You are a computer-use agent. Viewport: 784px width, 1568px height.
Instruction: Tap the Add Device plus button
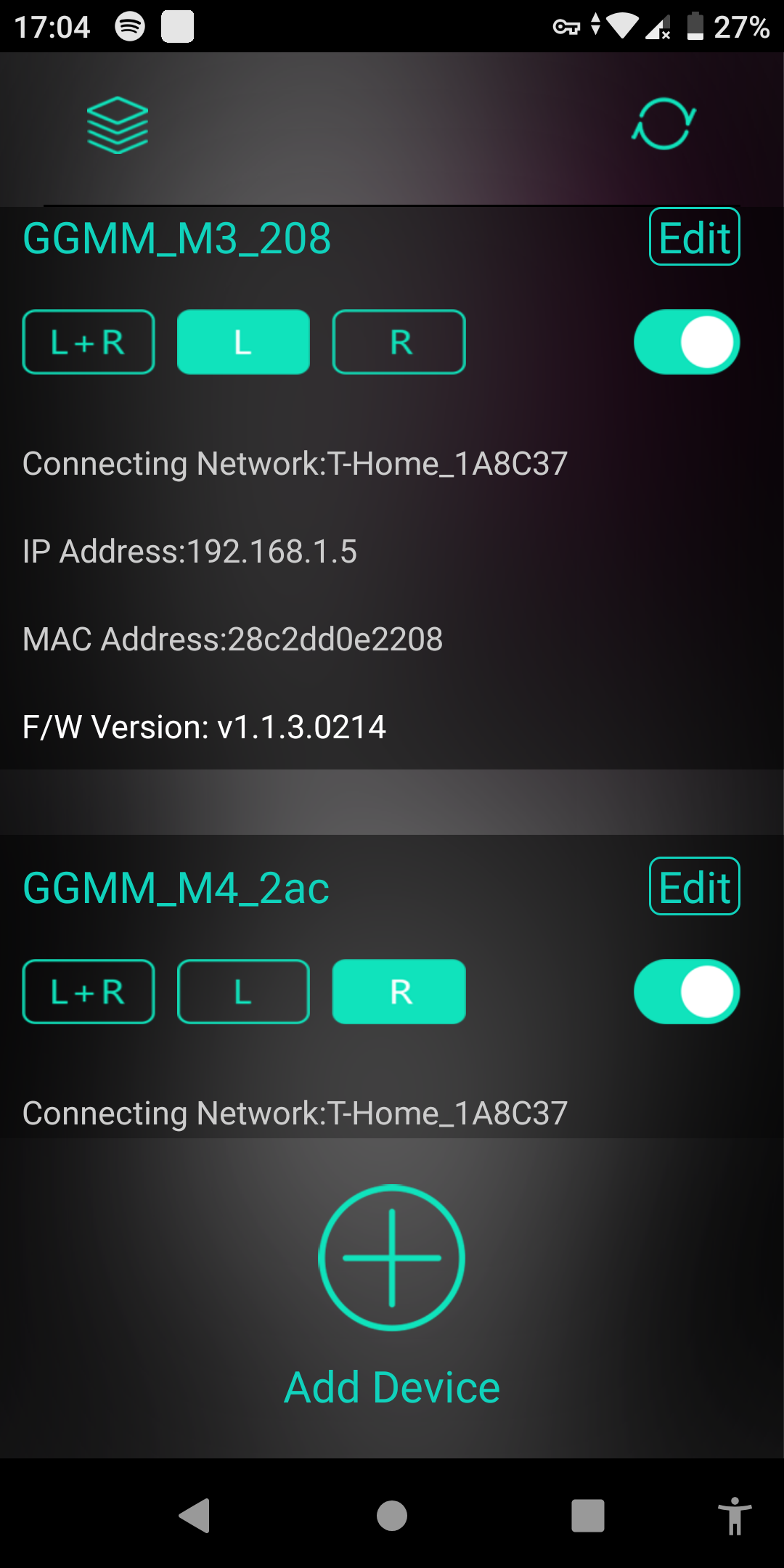click(x=392, y=1257)
